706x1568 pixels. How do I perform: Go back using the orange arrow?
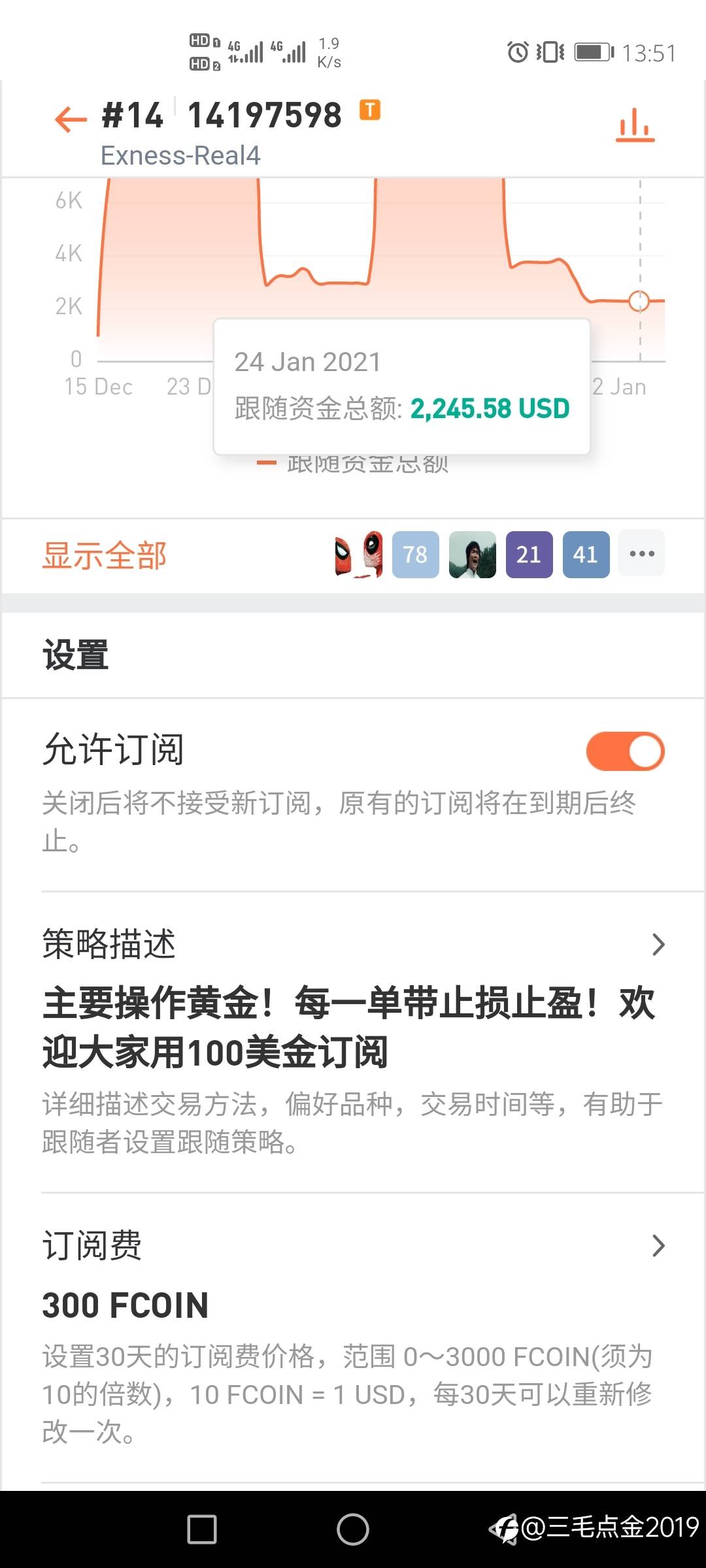tap(71, 119)
